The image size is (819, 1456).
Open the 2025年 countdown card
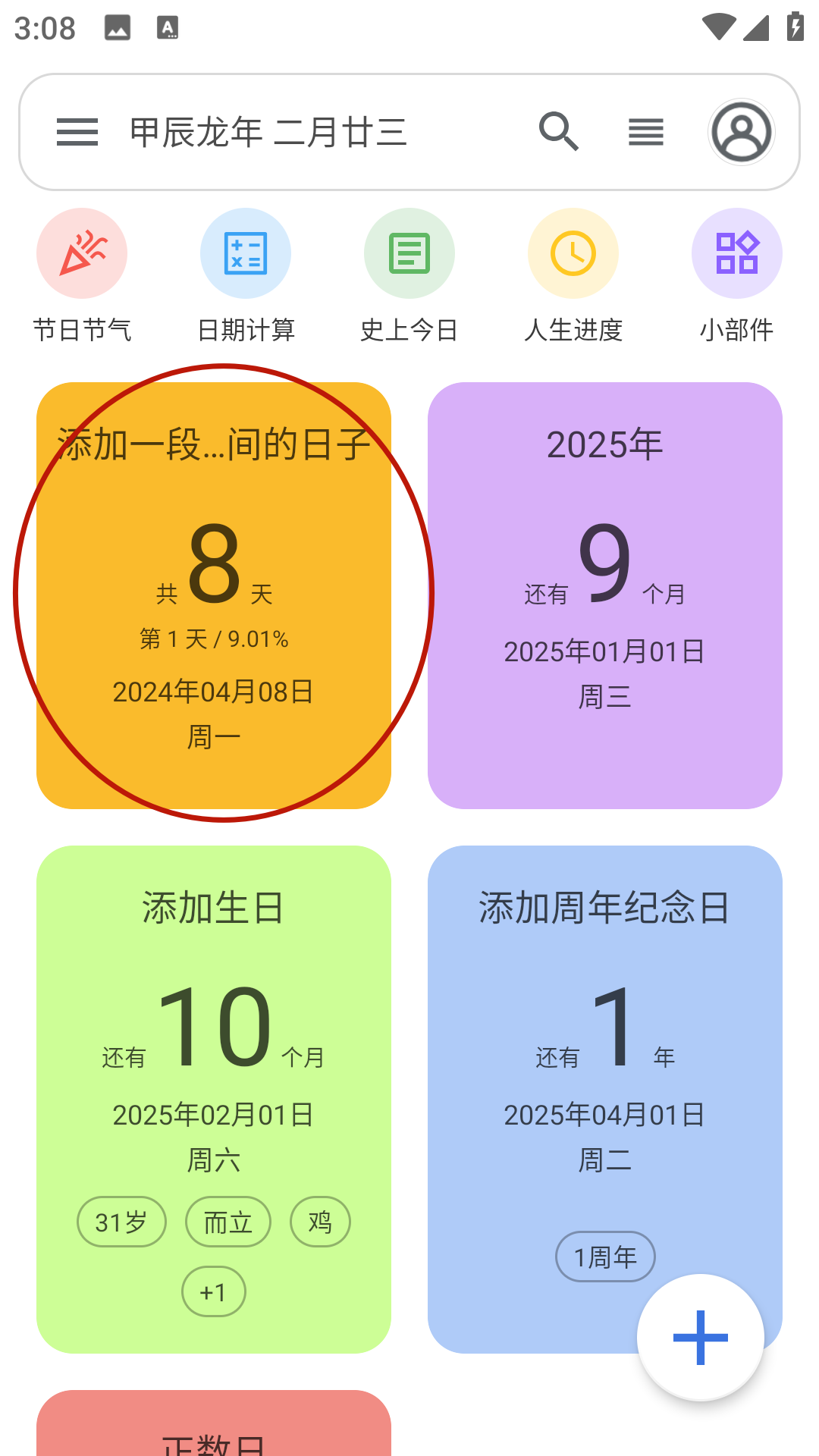(604, 595)
